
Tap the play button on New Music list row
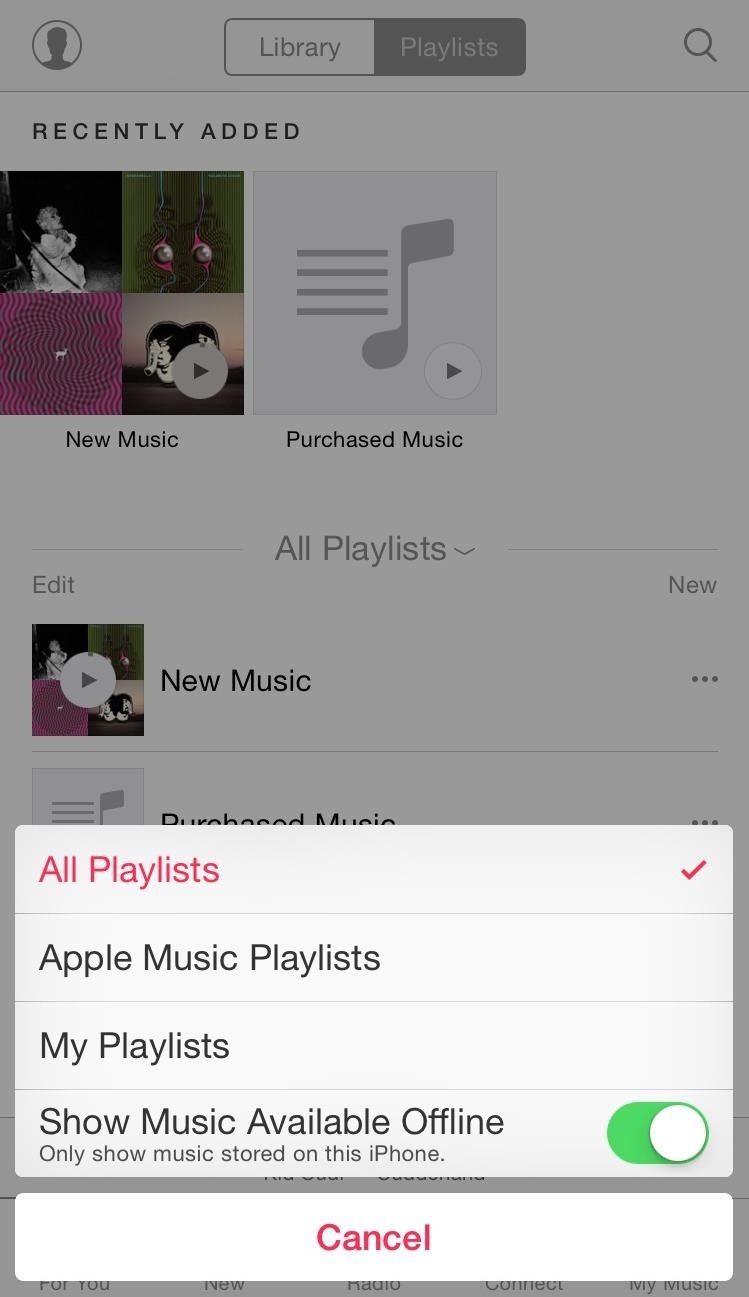pyautogui.click(x=87, y=679)
